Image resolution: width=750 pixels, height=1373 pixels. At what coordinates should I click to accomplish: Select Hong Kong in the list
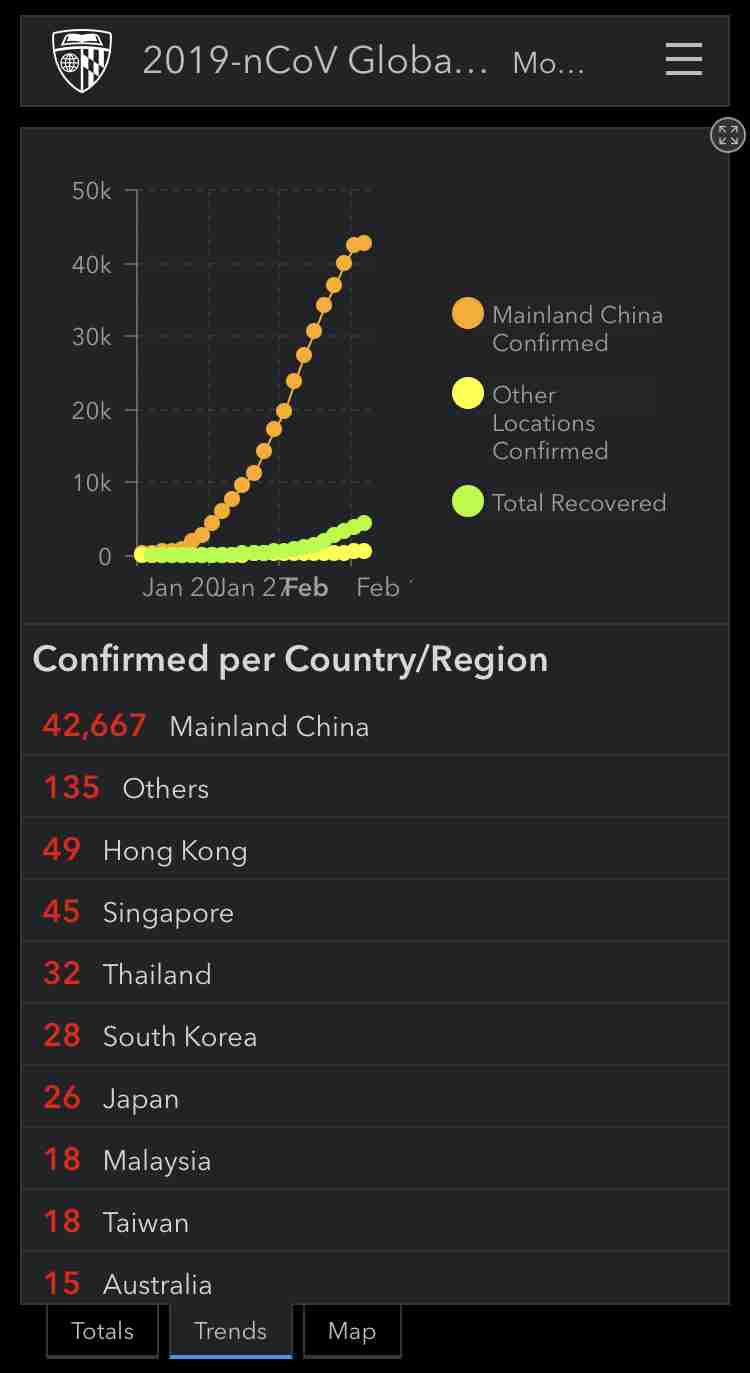[x=375, y=849]
